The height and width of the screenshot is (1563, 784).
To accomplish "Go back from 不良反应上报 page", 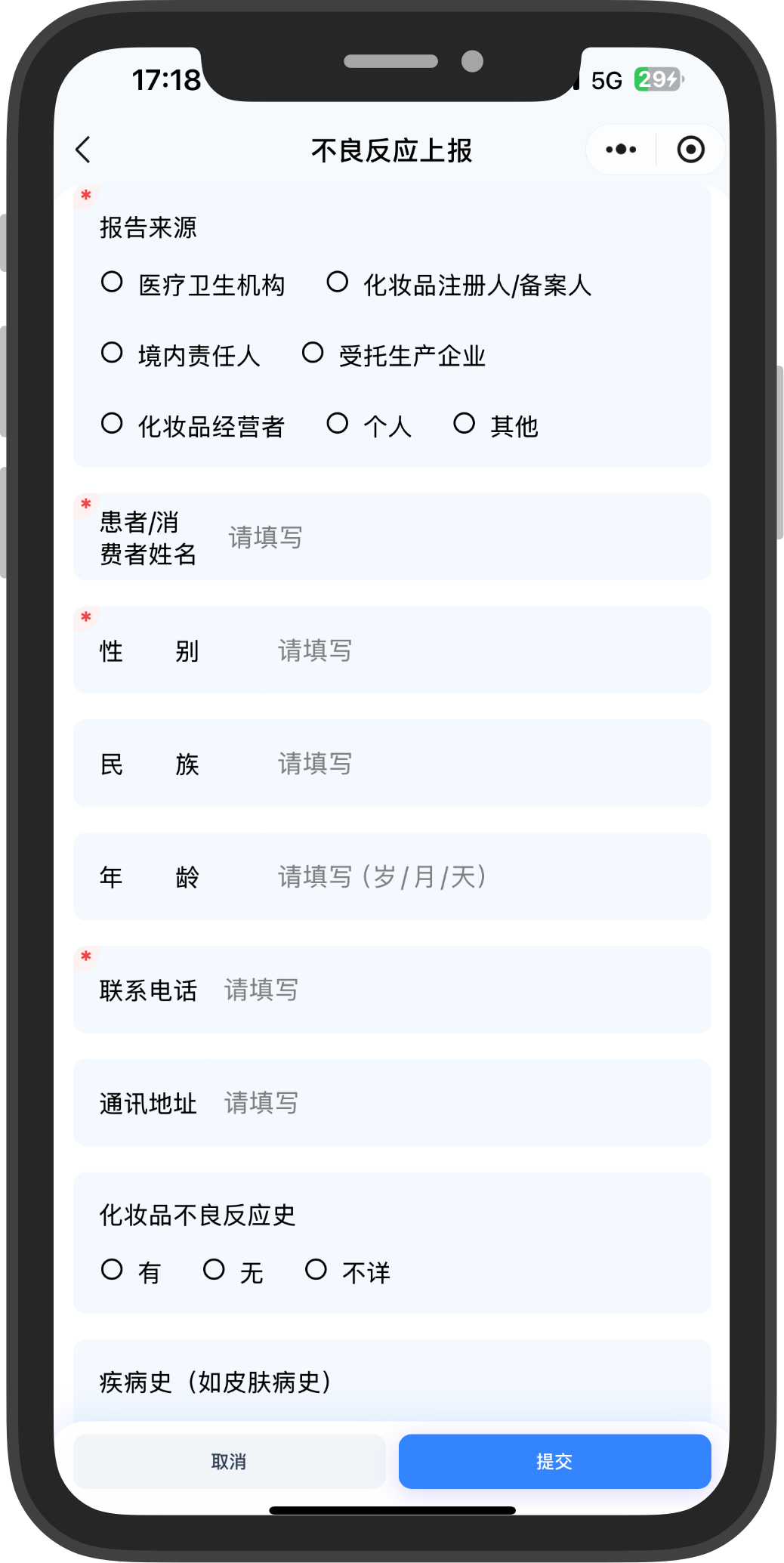I will click(x=84, y=150).
